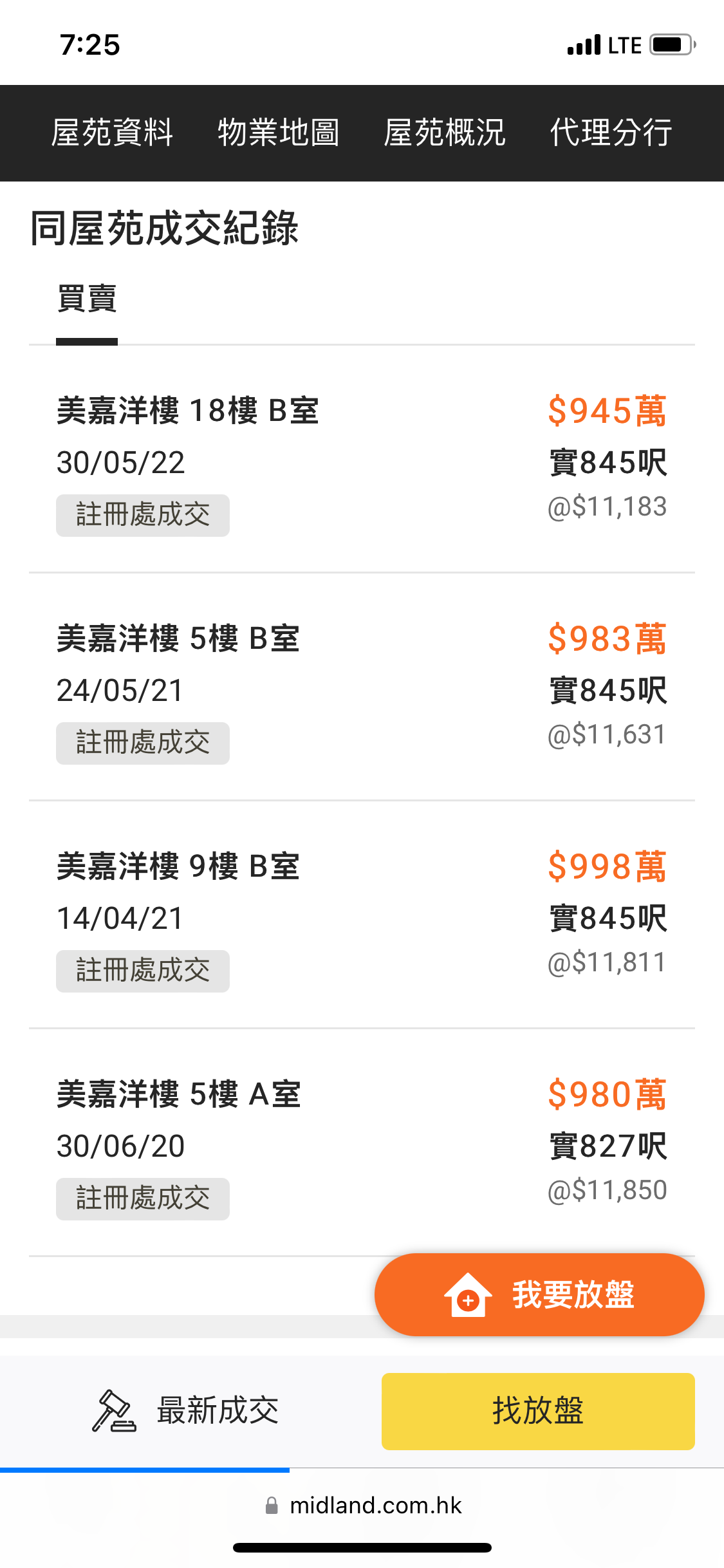
Task: Tap the yellow 找放盤 button
Action: [x=538, y=1411]
